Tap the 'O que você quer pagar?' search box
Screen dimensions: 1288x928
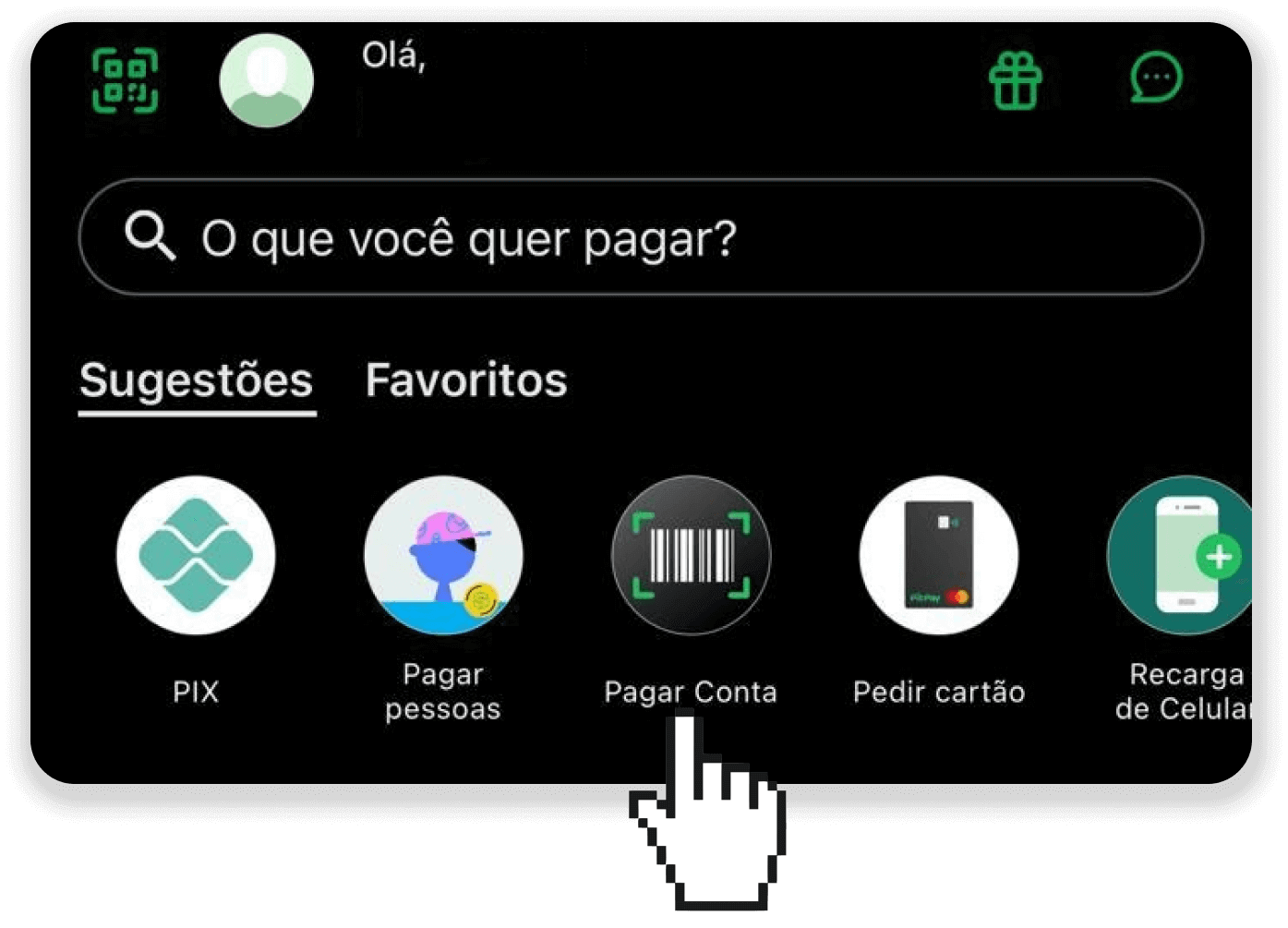(641, 237)
